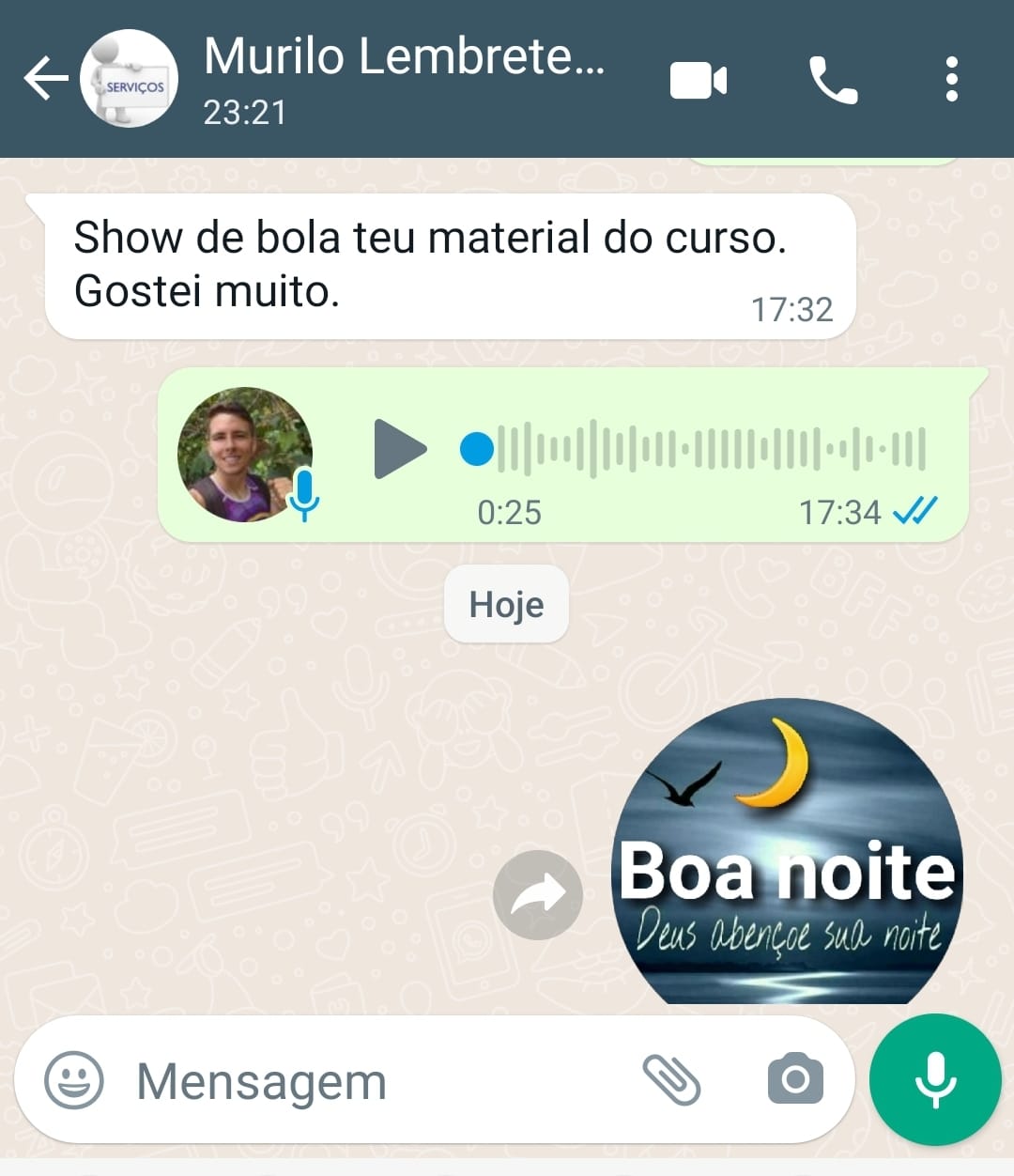Forward the Boa noite sticker
Screen dimensions: 1014x1176
[538, 895]
